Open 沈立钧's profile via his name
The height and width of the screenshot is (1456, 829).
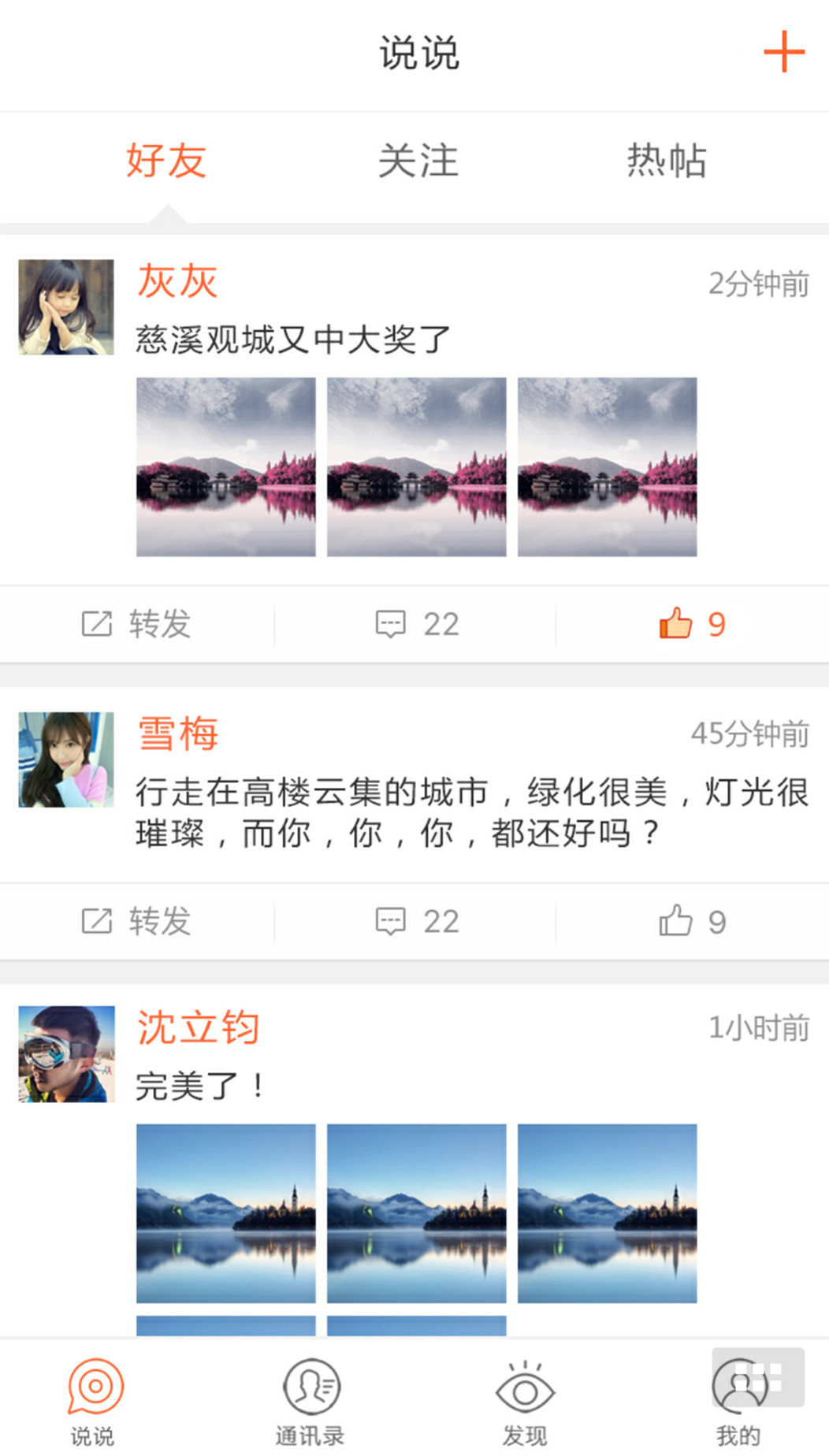pyautogui.click(x=198, y=1027)
